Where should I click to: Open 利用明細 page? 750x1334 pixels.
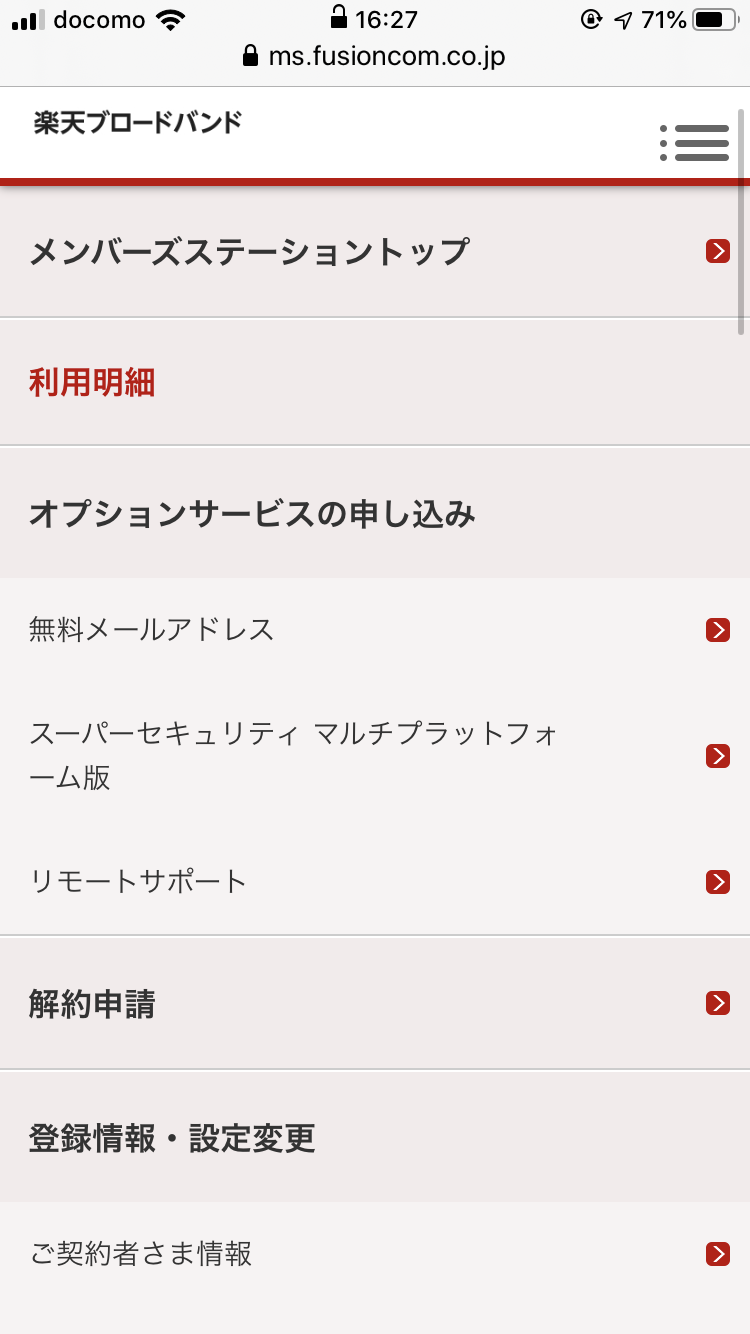coord(375,382)
